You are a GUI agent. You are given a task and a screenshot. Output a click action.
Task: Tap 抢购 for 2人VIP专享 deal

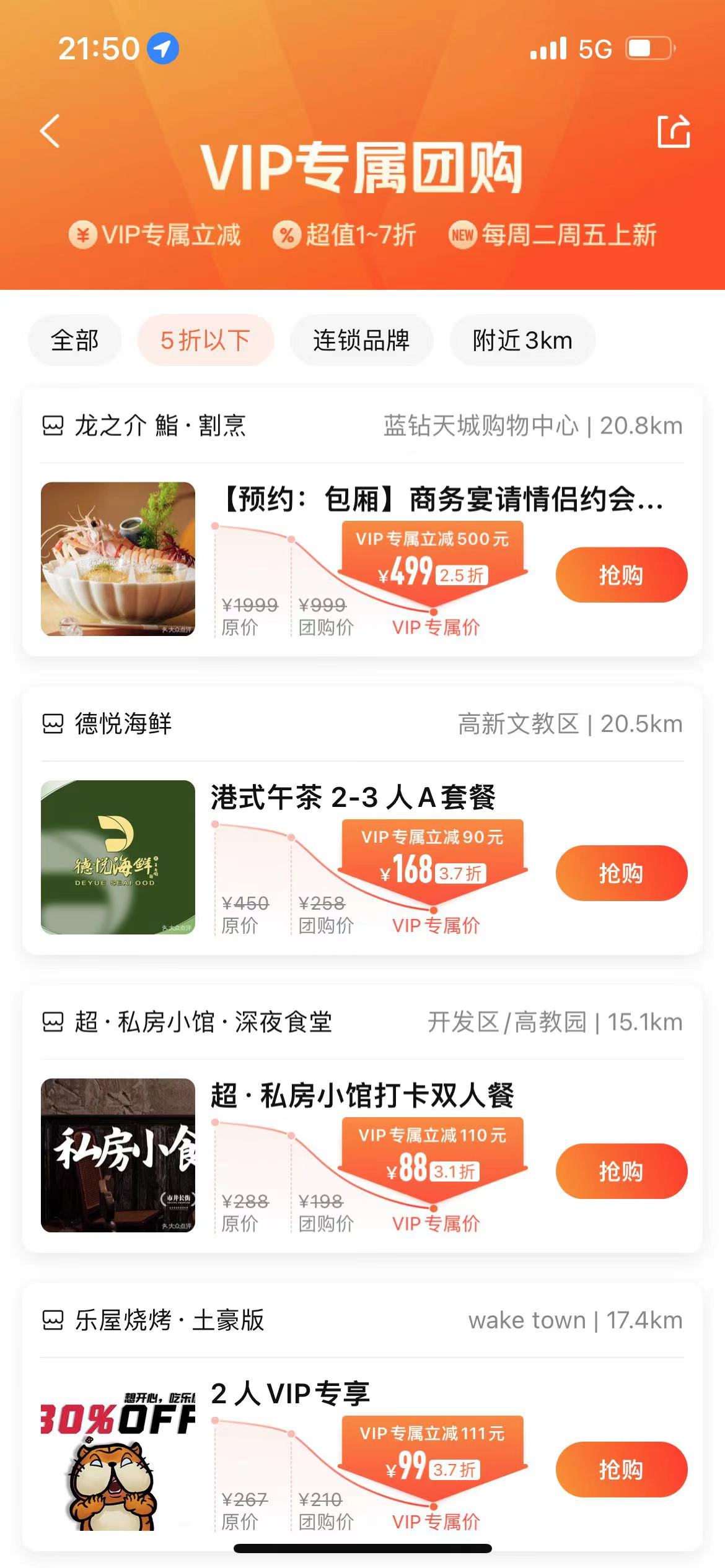coord(622,1470)
